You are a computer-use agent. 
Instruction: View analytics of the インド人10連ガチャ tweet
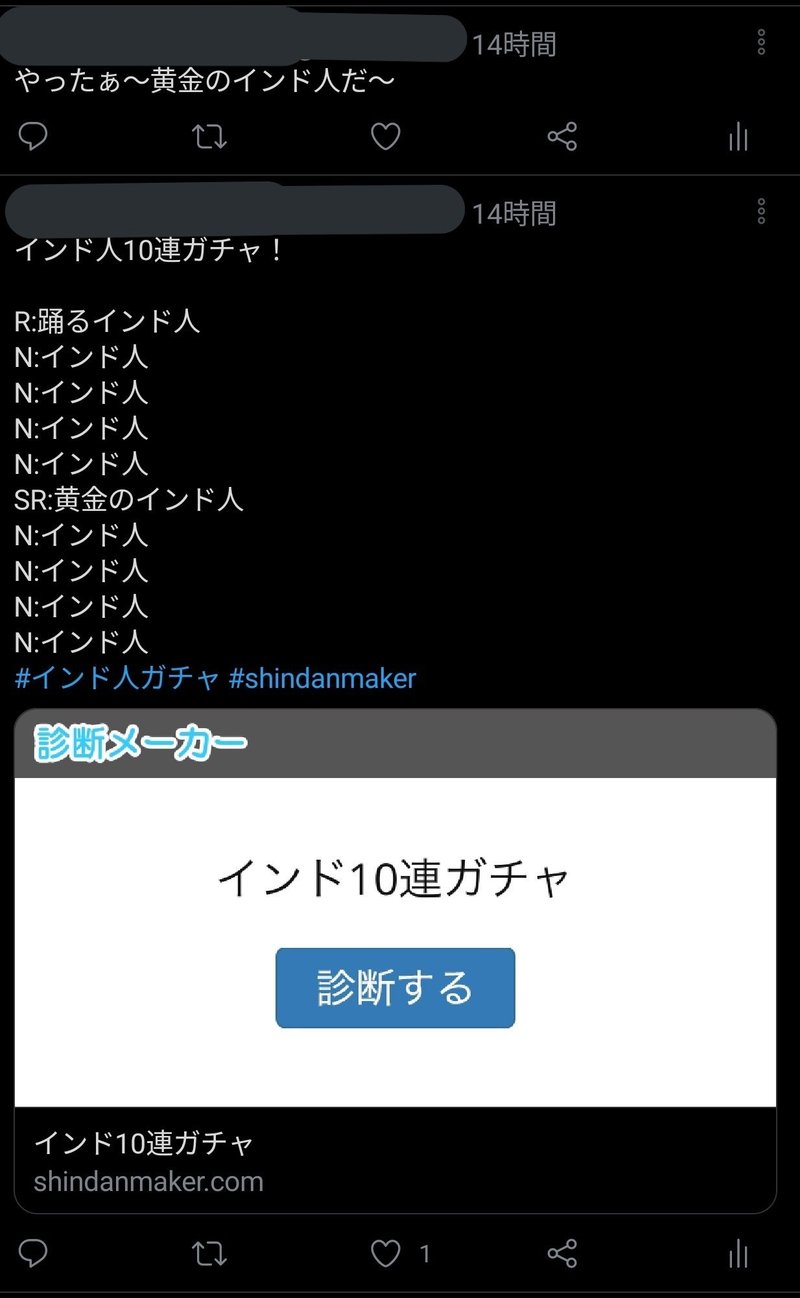[738, 1253]
